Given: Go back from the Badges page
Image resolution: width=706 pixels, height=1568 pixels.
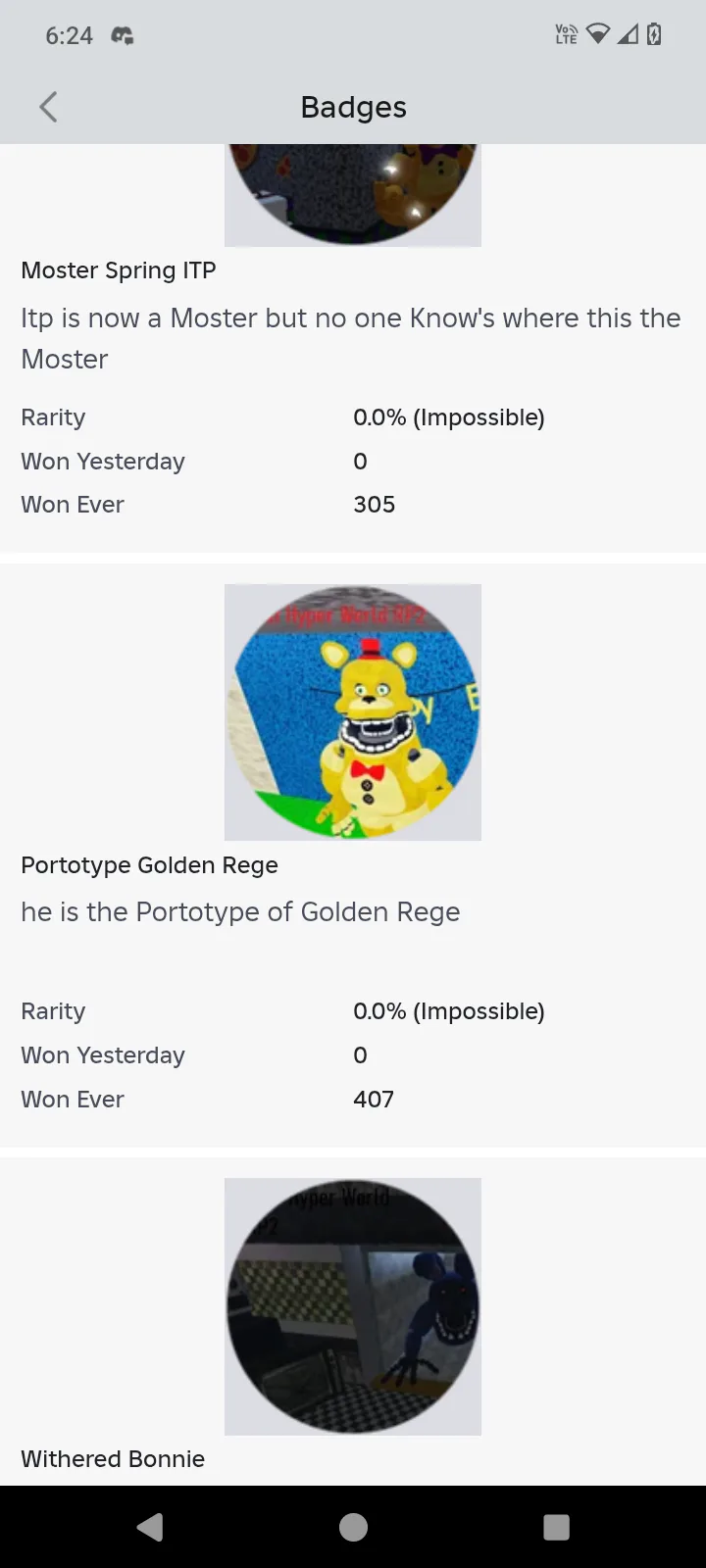Looking at the screenshot, I should point(48,107).
